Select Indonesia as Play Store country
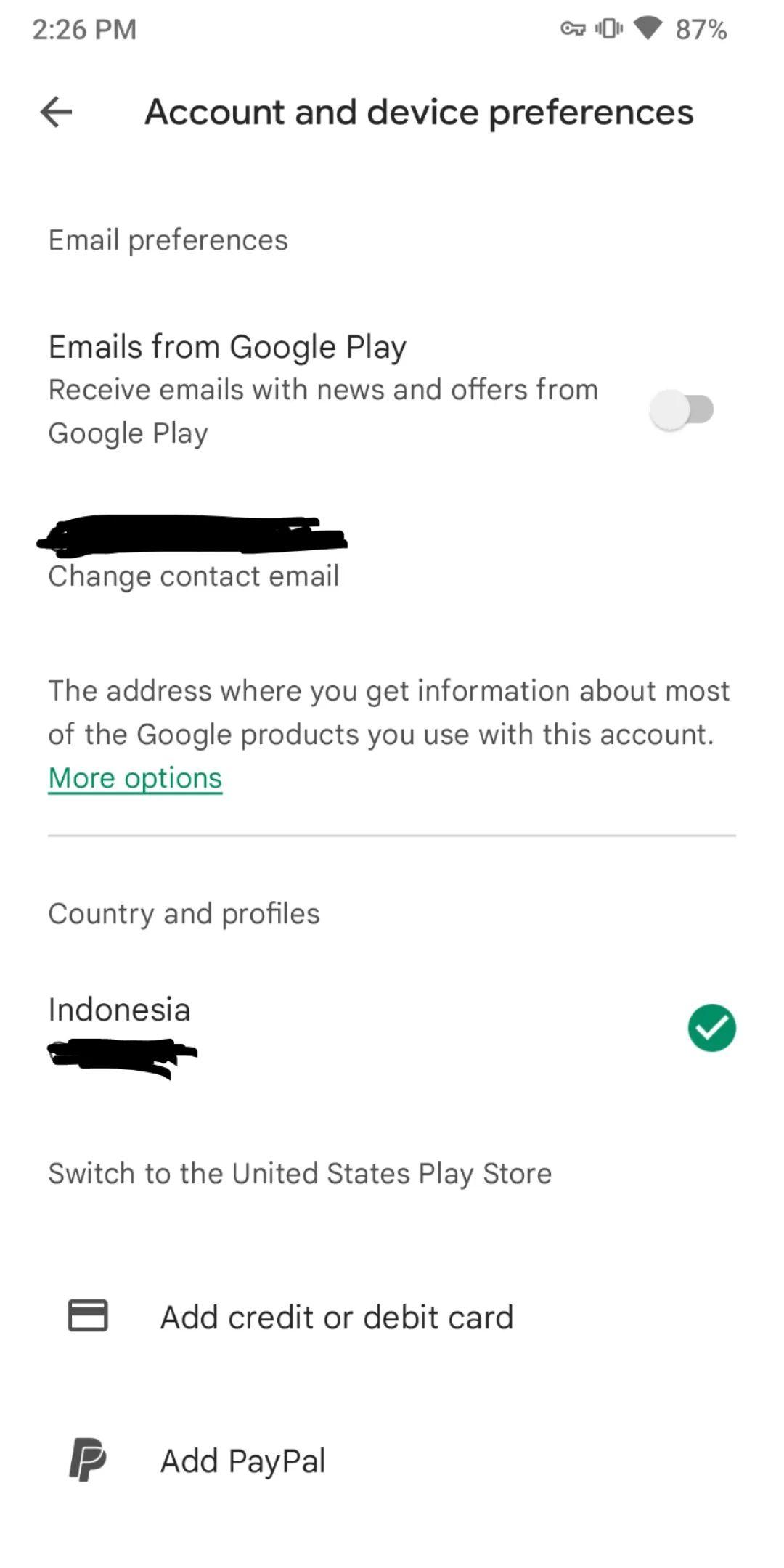The height and width of the screenshot is (1568, 784). [x=118, y=1009]
